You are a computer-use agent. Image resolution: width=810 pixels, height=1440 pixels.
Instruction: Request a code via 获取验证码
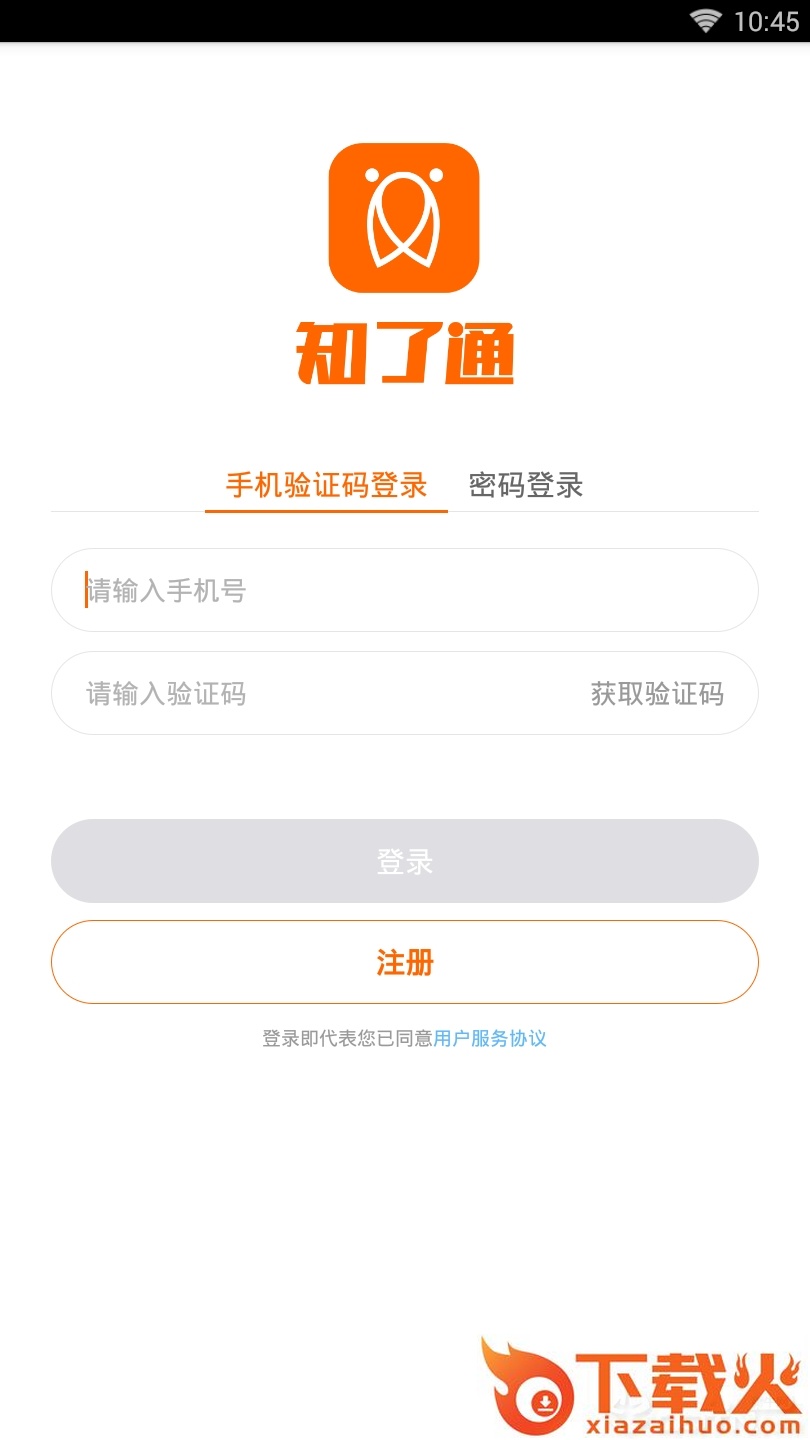click(x=657, y=694)
